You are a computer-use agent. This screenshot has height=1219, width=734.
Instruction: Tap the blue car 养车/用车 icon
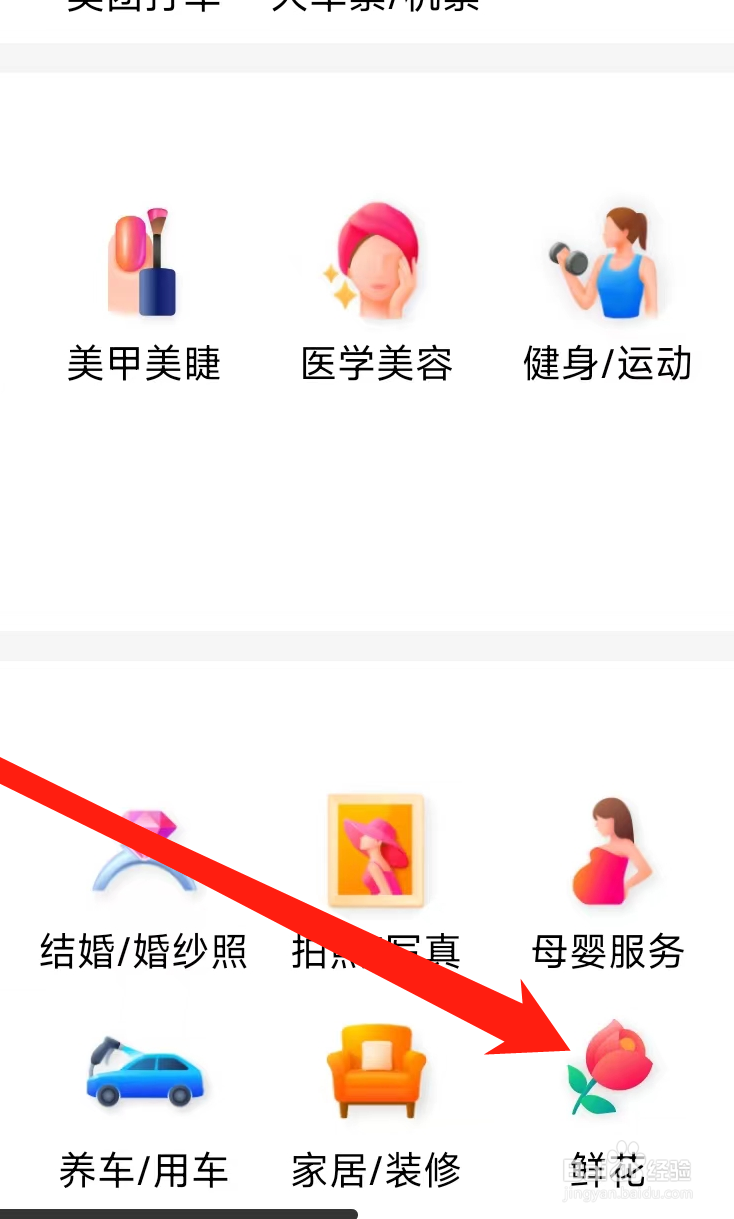(x=144, y=1068)
